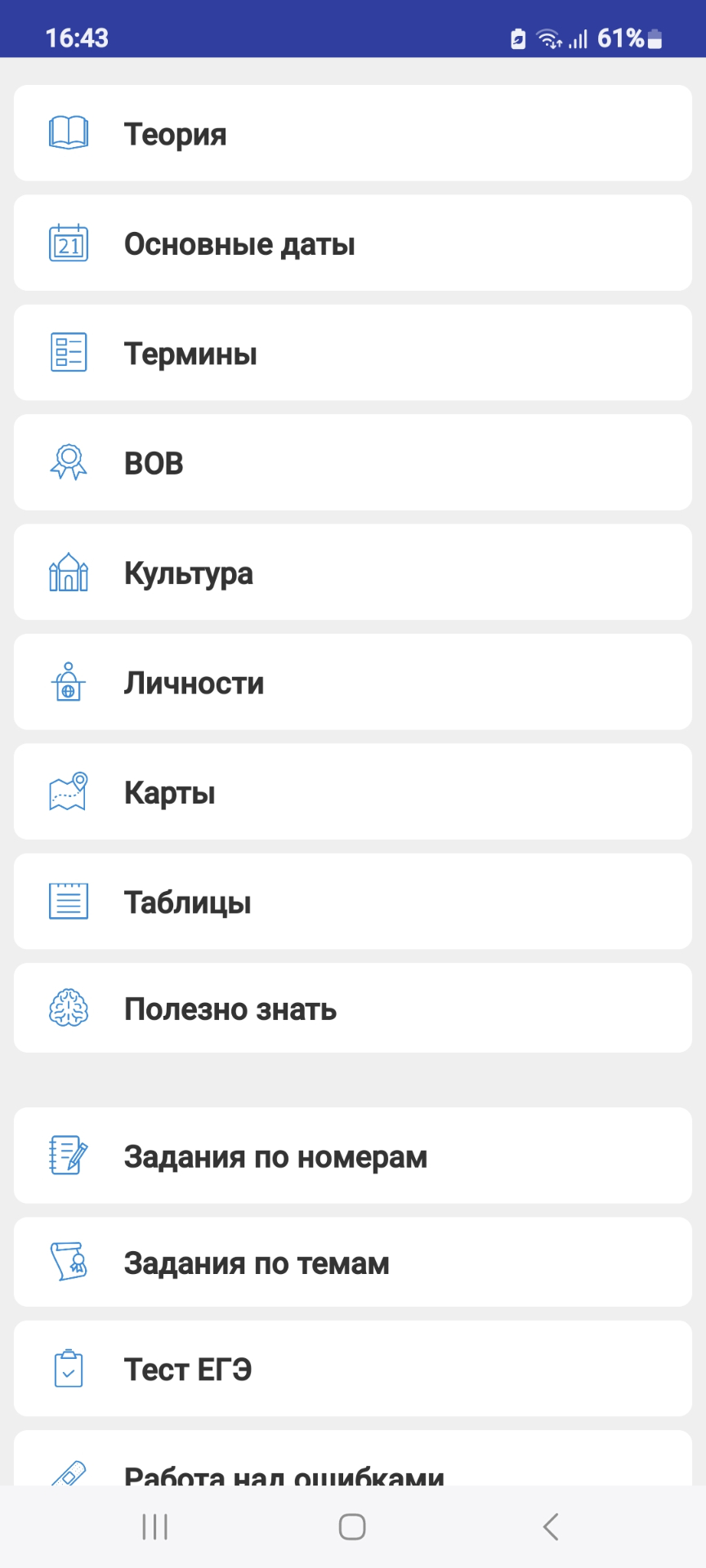Open Культура
706x1568 pixels.
[352, 572]
